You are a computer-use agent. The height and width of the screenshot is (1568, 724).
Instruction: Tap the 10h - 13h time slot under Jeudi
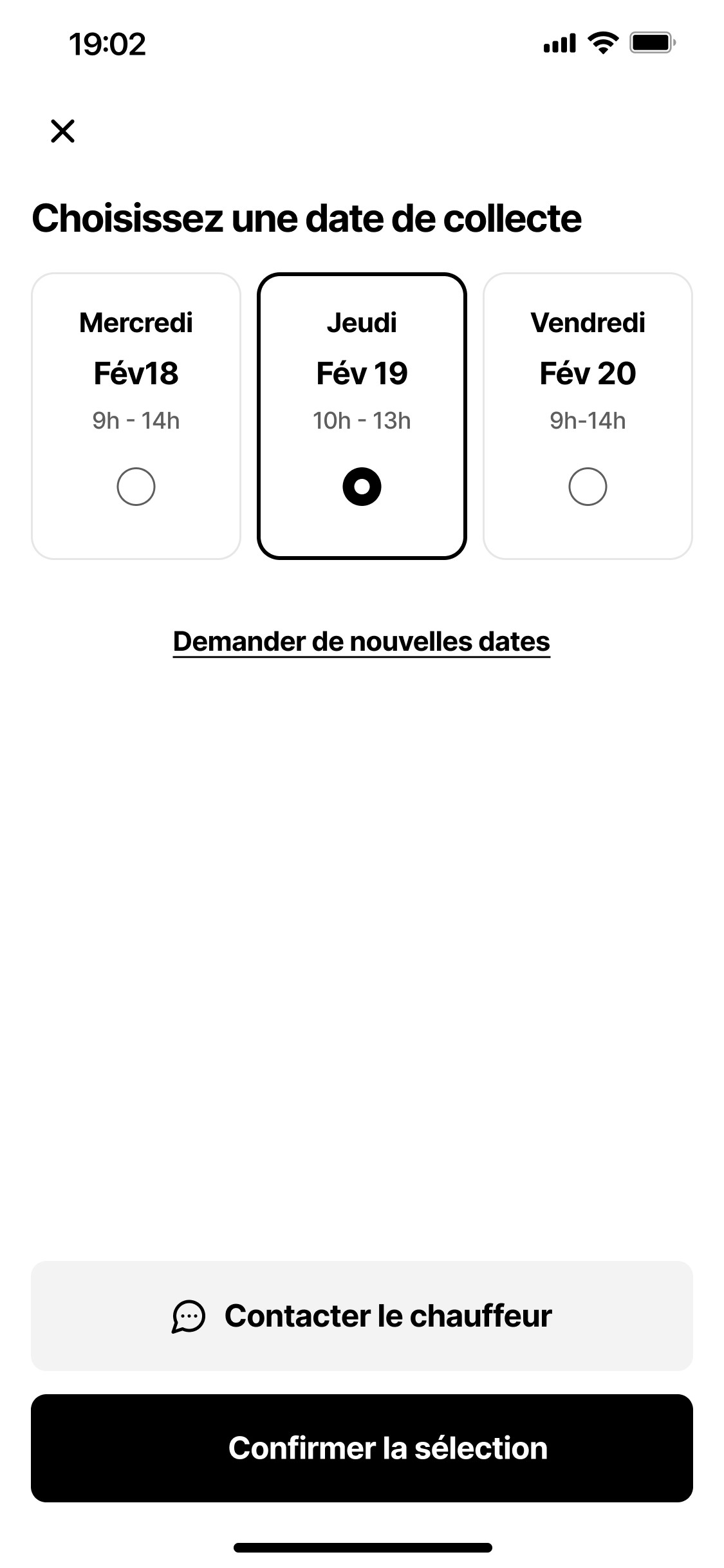click(362, 420)
